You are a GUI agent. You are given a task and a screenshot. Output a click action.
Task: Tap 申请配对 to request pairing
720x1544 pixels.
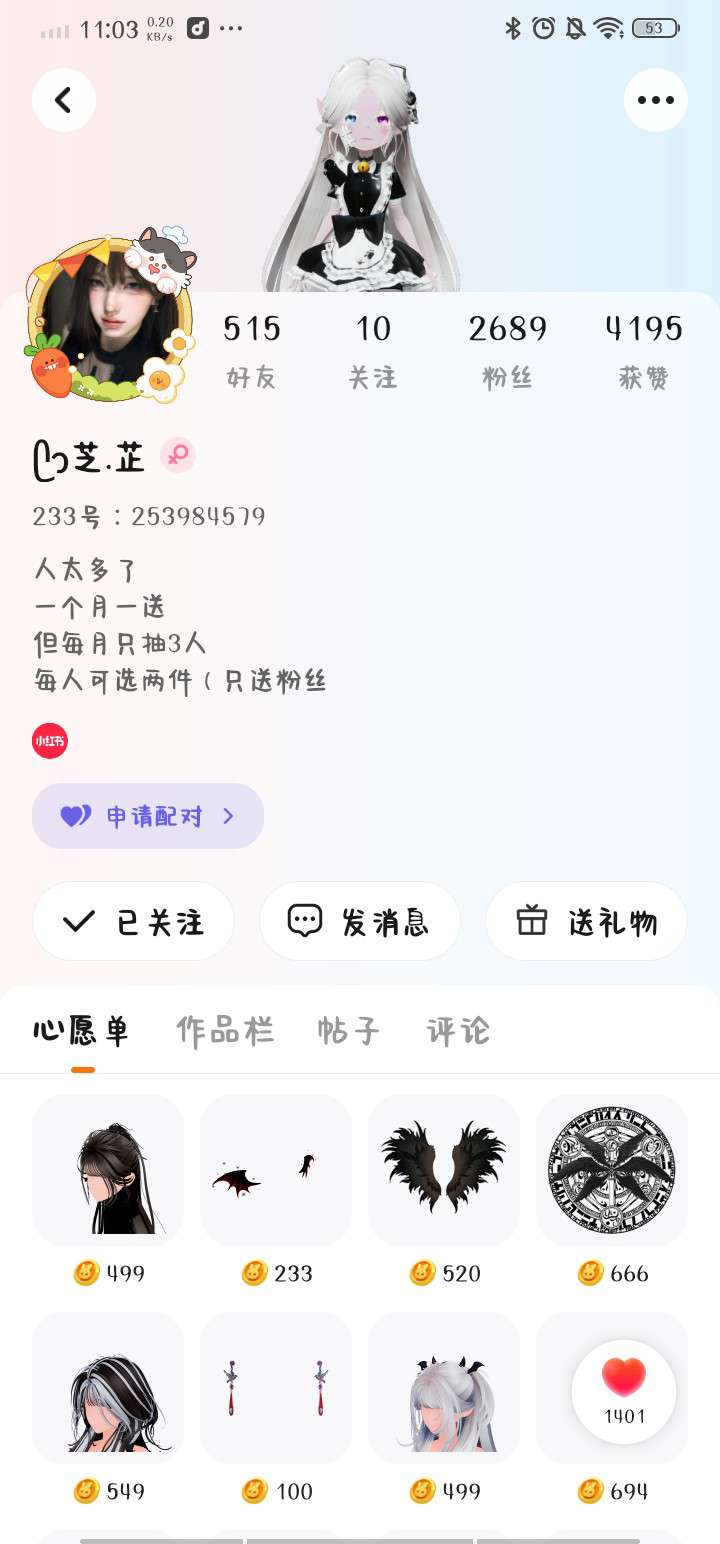tap(148, 816)
